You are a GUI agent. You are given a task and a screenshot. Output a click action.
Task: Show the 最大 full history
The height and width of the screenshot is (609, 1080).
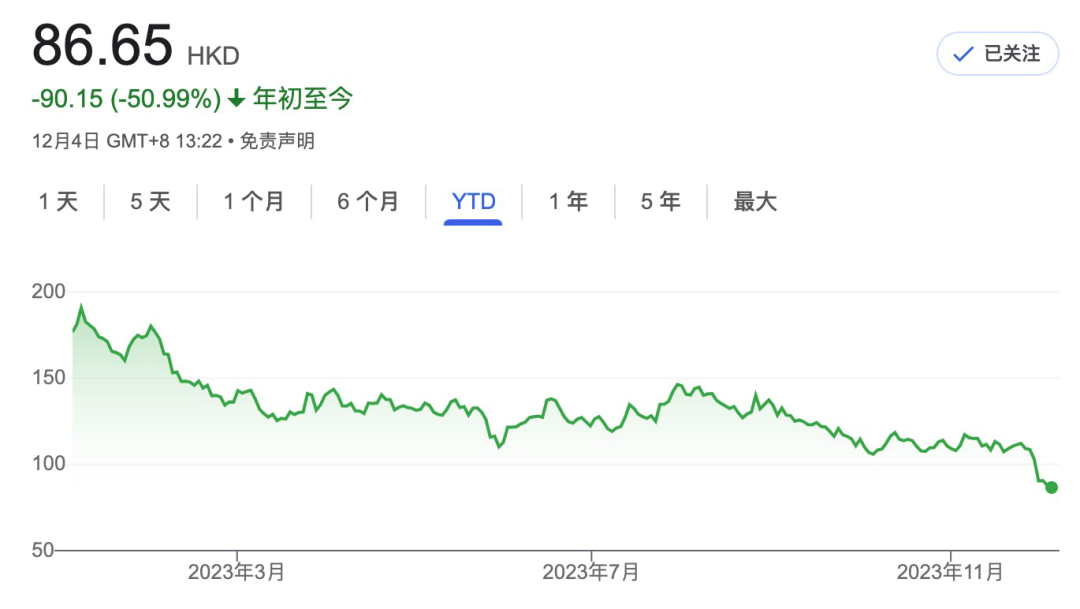755,202
